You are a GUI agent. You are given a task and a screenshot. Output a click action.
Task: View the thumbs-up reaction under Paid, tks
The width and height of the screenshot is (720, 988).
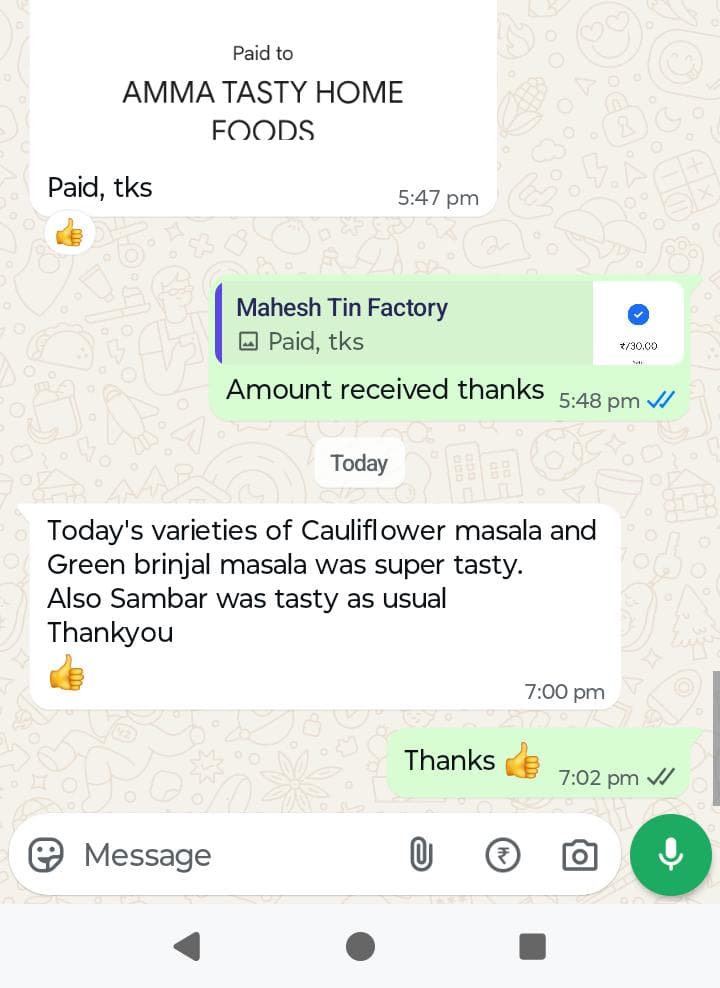[x=70, y=235]
